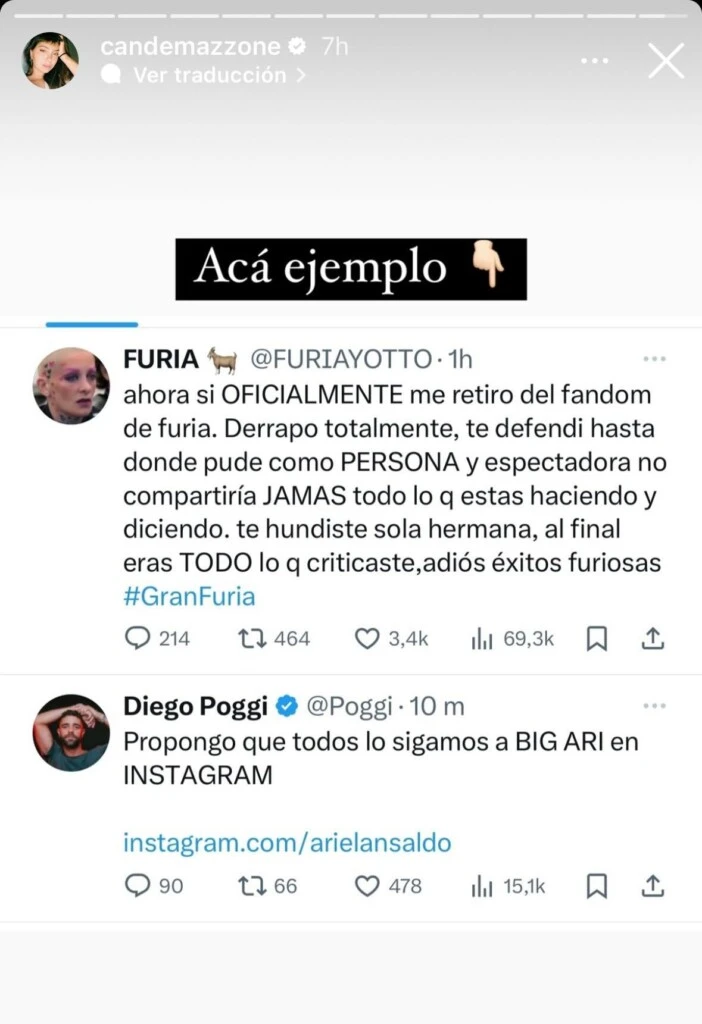Image resolution: width=702 pixels, height=1024 pixels.
Task: Close the story viewer
Action: point(666,61)
